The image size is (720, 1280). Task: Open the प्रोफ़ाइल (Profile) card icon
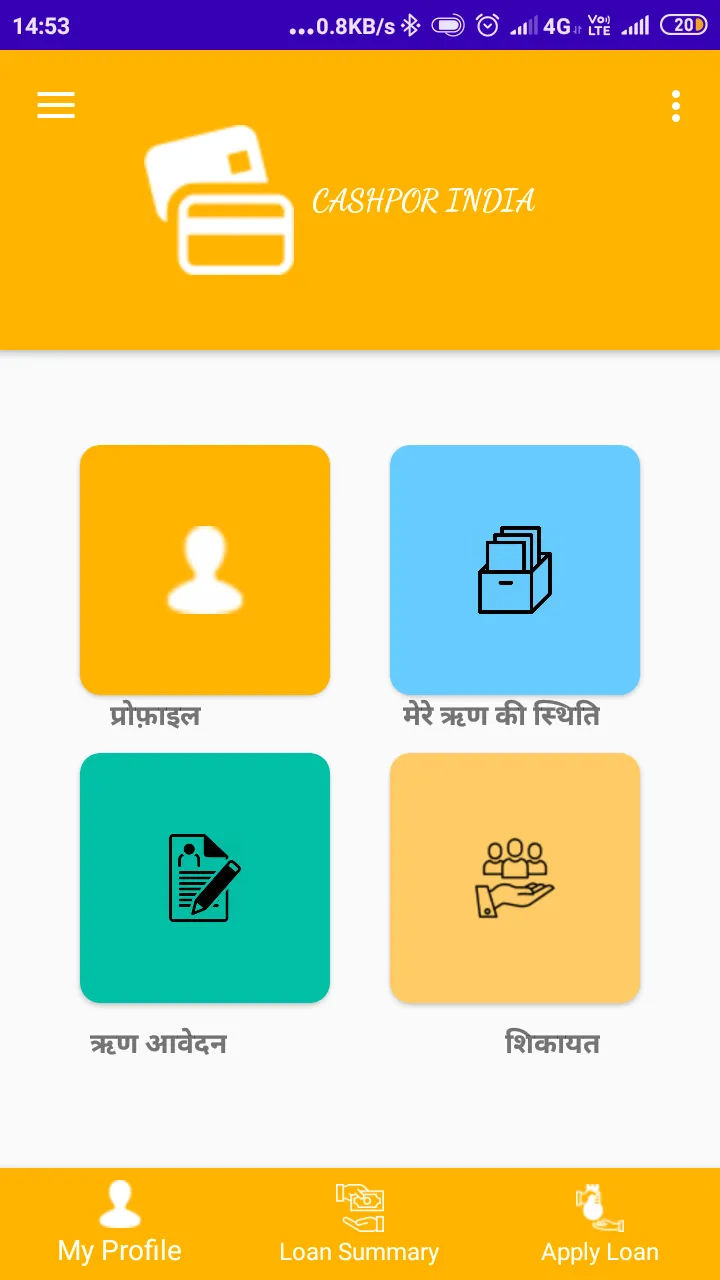(204, 569)
